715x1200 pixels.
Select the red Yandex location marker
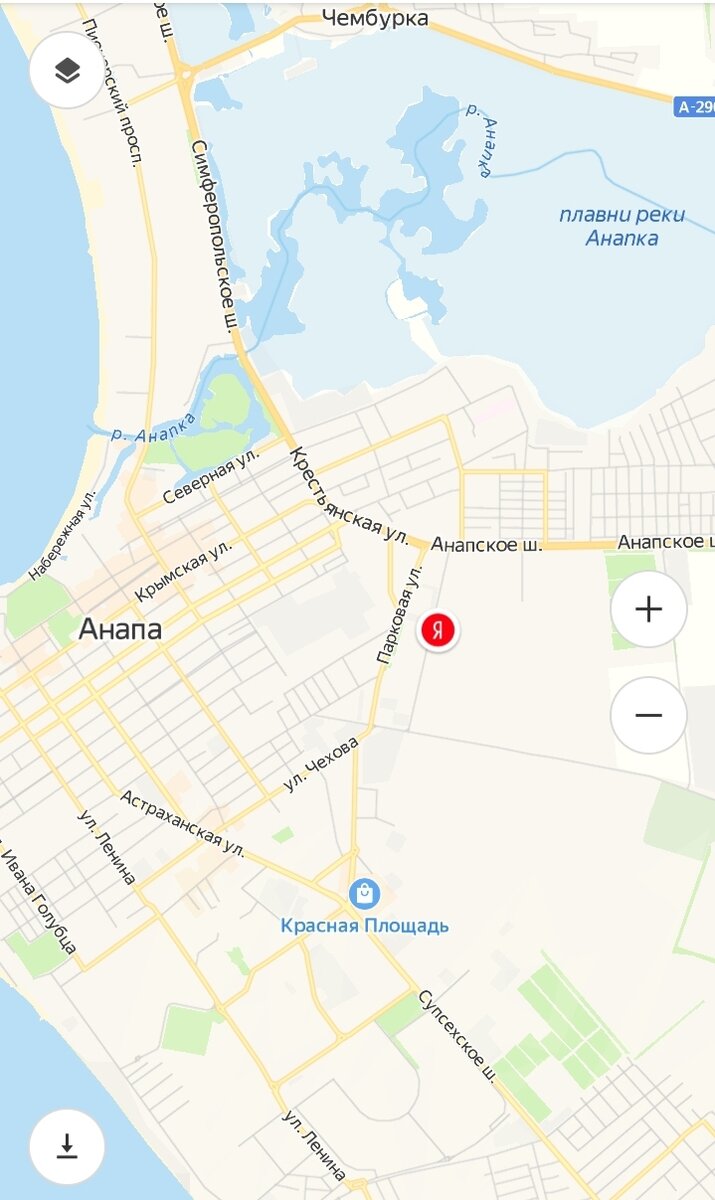coord(439,630)
